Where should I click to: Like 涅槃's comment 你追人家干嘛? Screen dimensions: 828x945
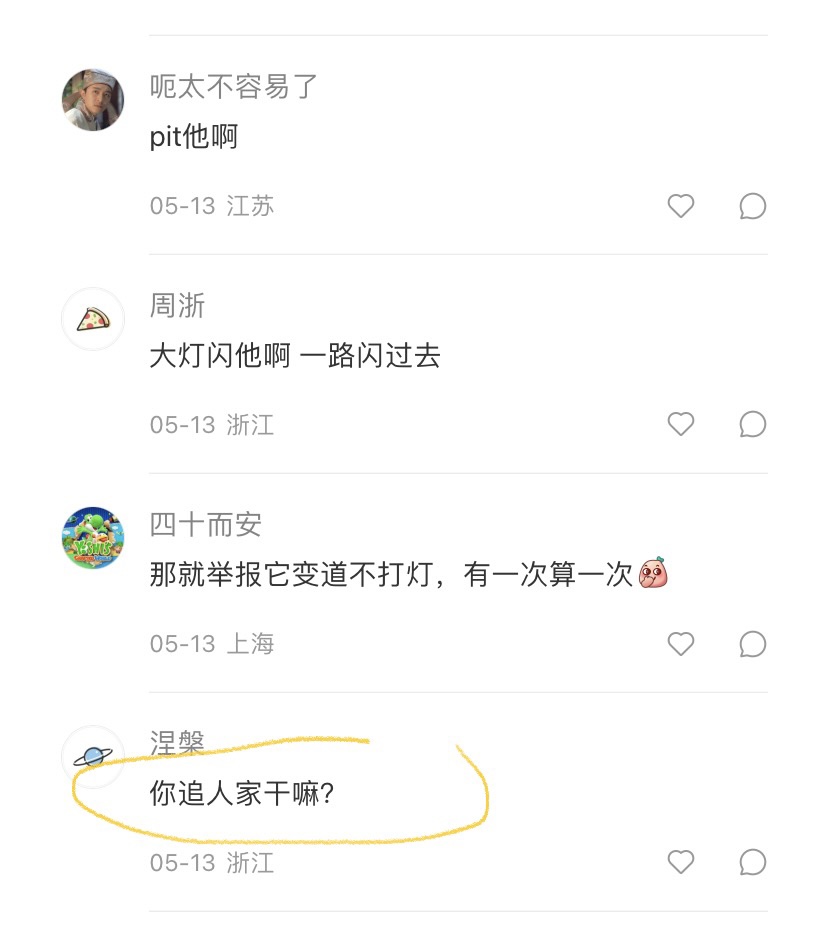tap(681, 862)
